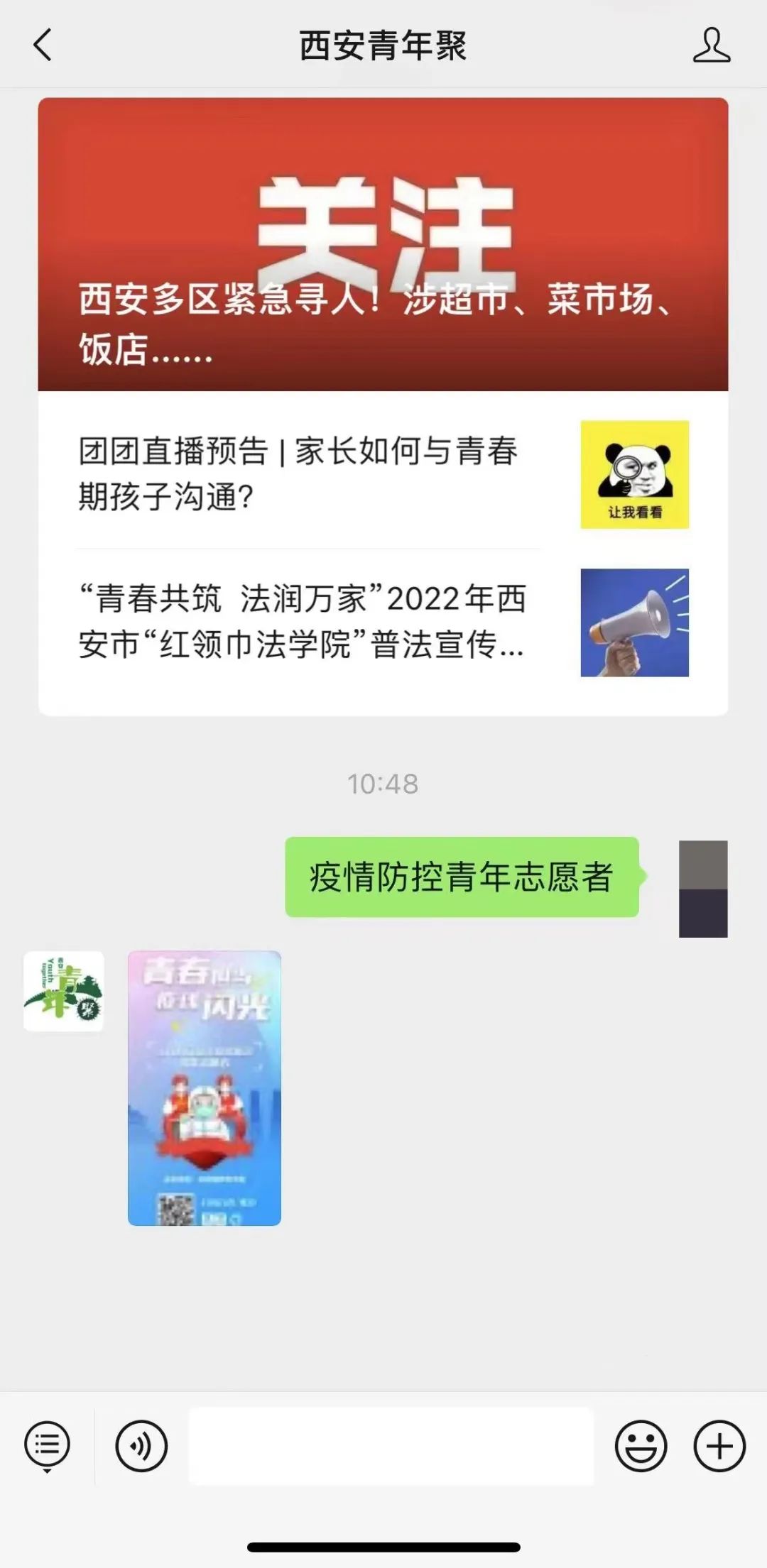Image resolution: width=767 pixels, height=1568 pixels.
Task: Switch to voice input
Action: pyautogui.click(x=141, y=1446)
